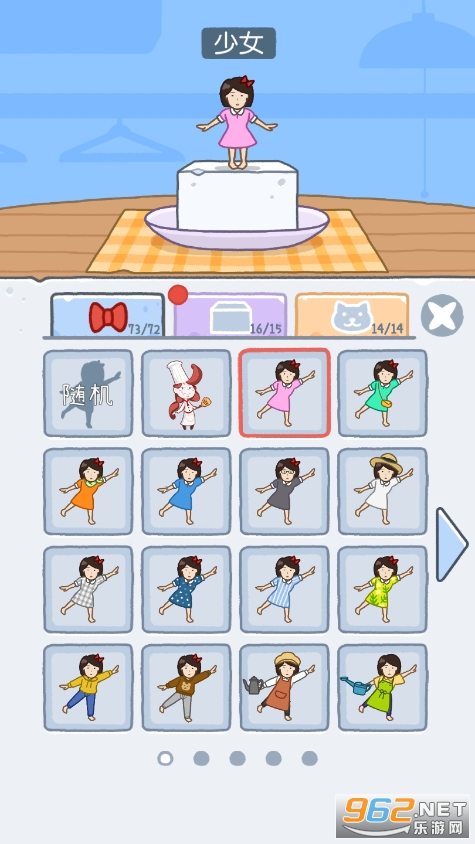Choose the navy polka dot dress
Viewport: 475px width, 844px height.
click(x=186, y=589)
